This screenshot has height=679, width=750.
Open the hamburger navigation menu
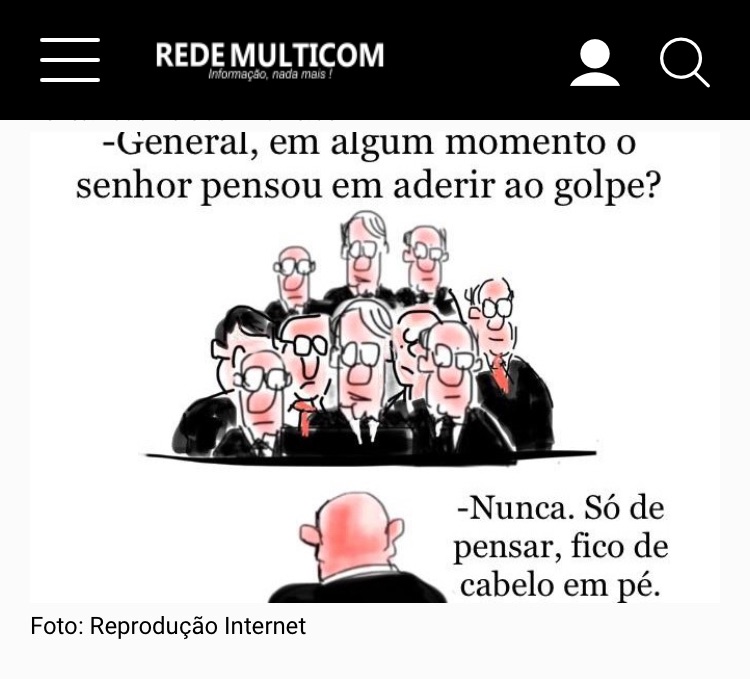coord(70,60)
